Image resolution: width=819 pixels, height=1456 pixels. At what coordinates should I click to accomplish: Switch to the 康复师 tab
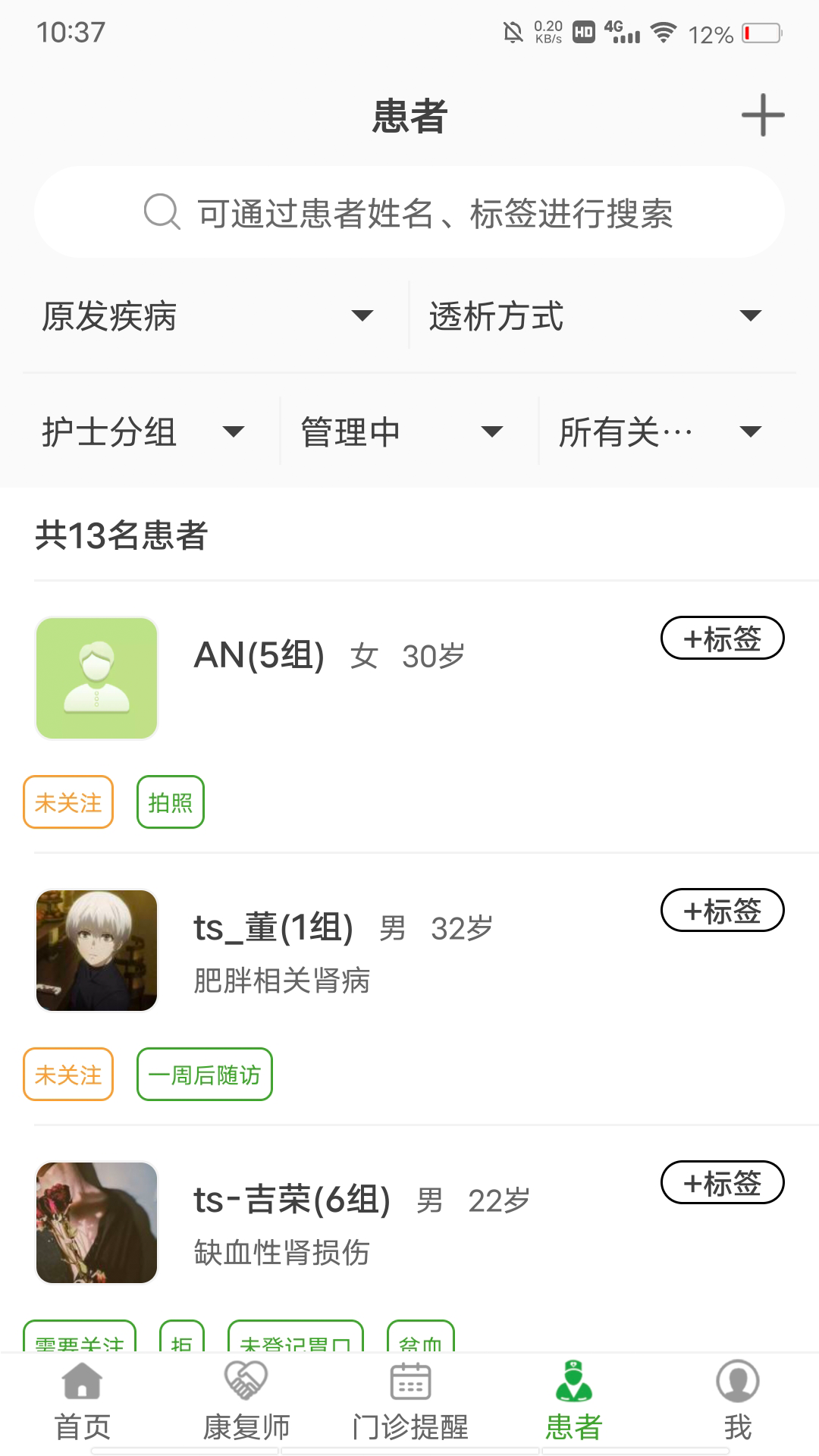[x=246, y=1401]
